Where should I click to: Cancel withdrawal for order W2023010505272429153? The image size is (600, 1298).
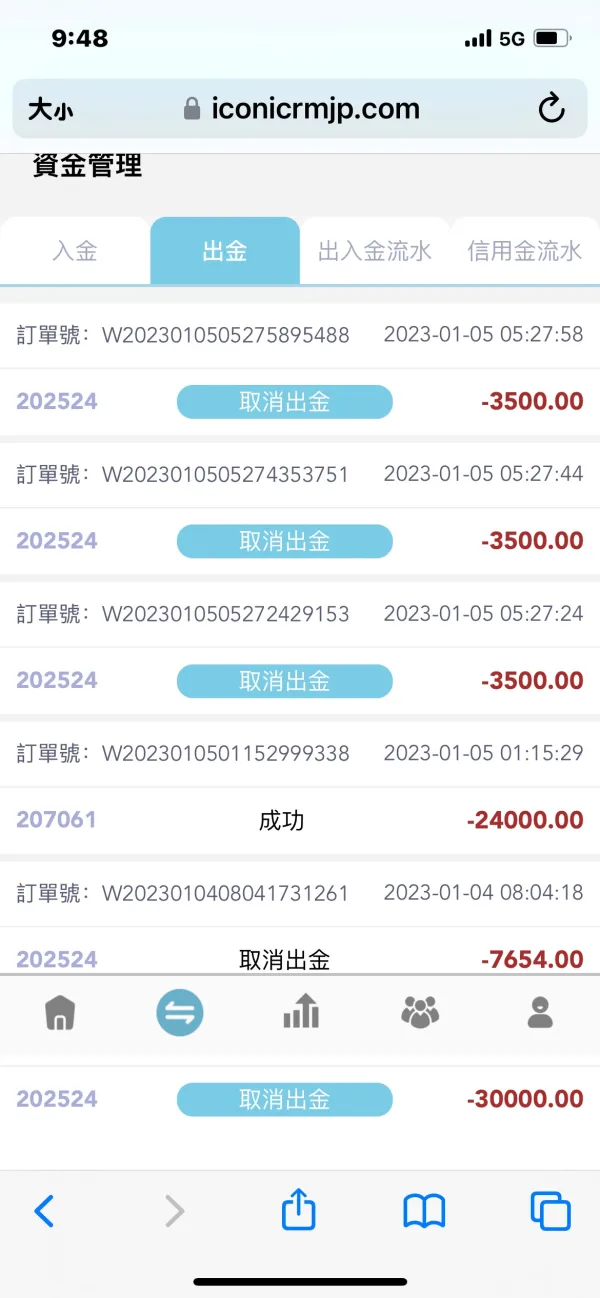pyautogui.click(x=285, y=681)
